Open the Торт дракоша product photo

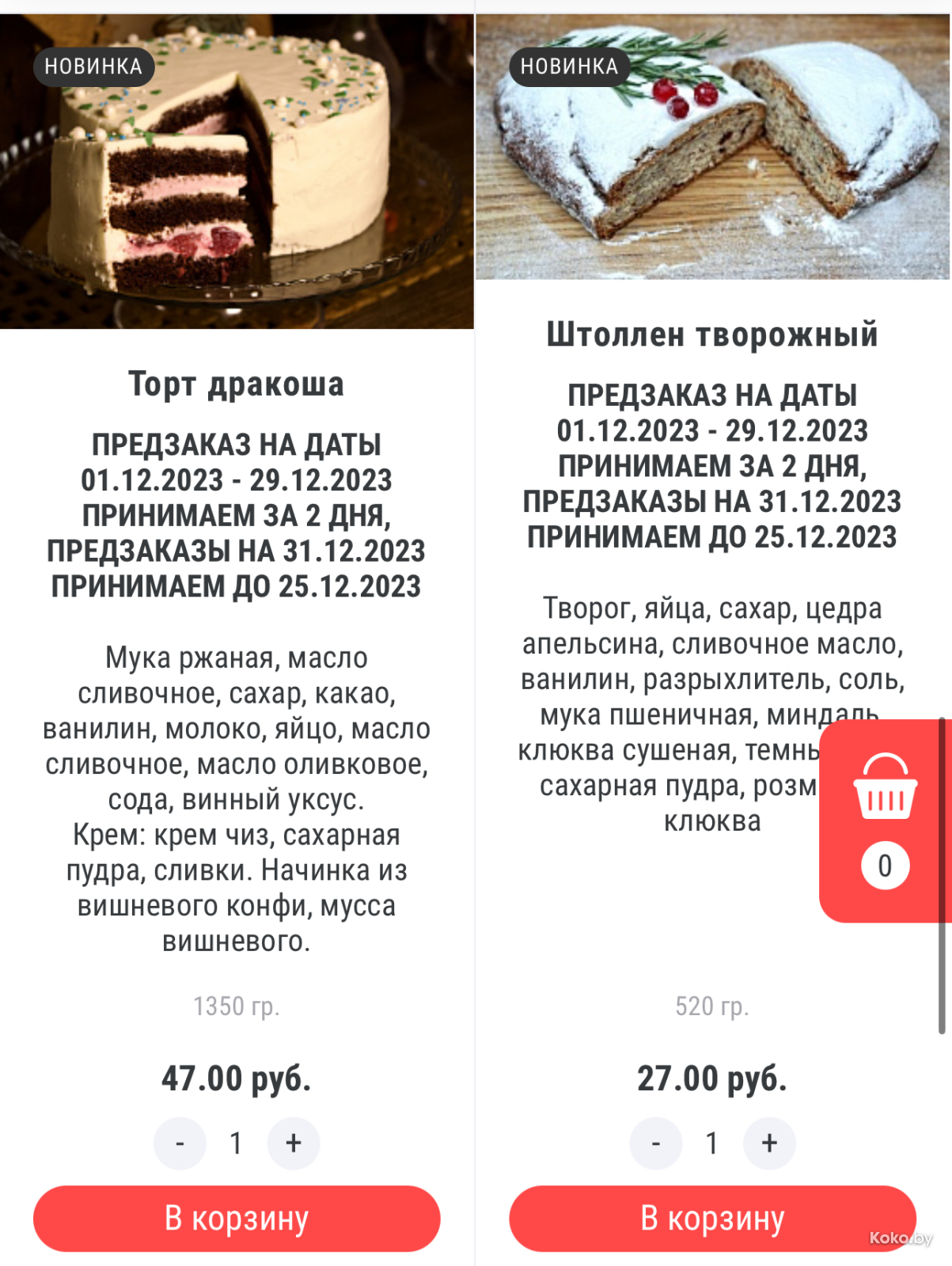(237, 182)
